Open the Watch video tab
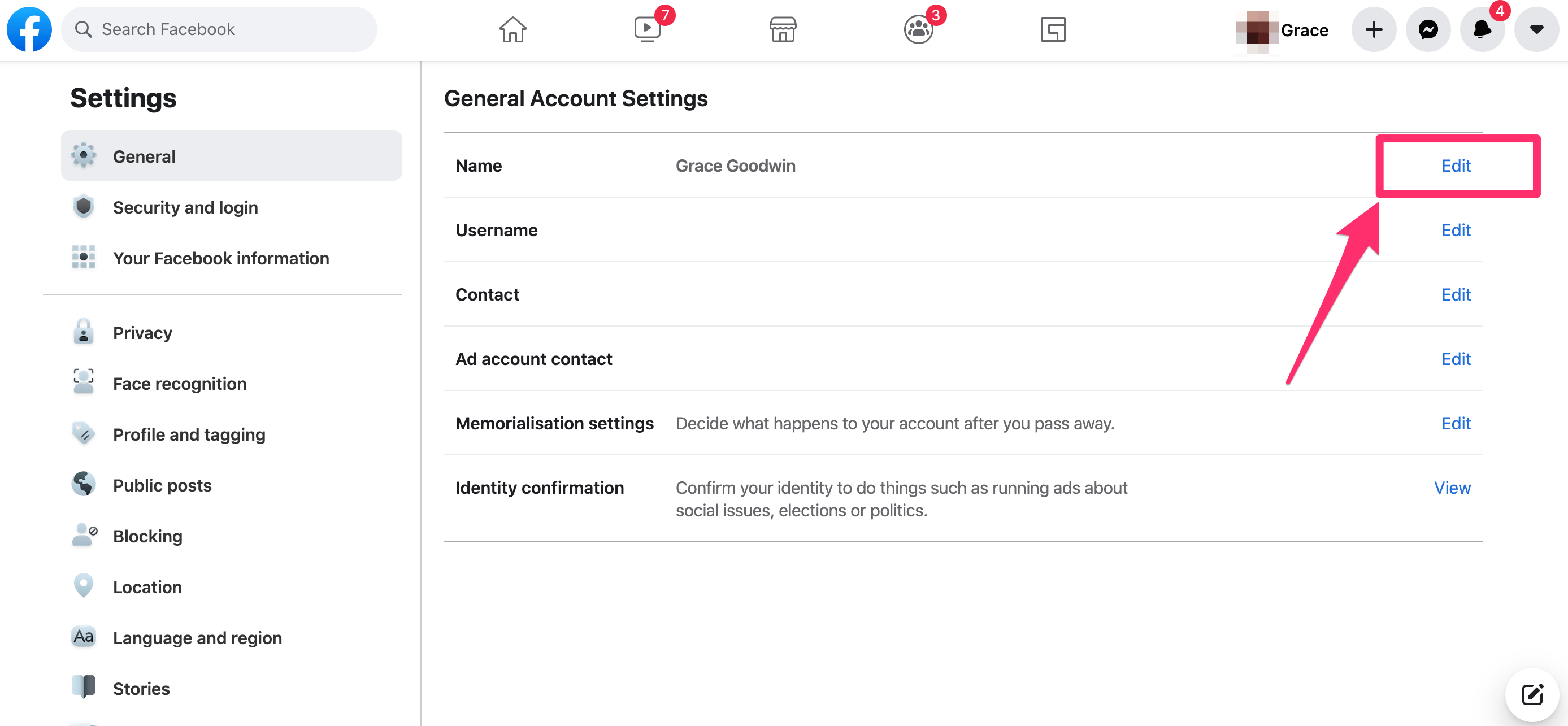Screen dimensions: 1568x726 pyautogui.click(x=648, y=29)
